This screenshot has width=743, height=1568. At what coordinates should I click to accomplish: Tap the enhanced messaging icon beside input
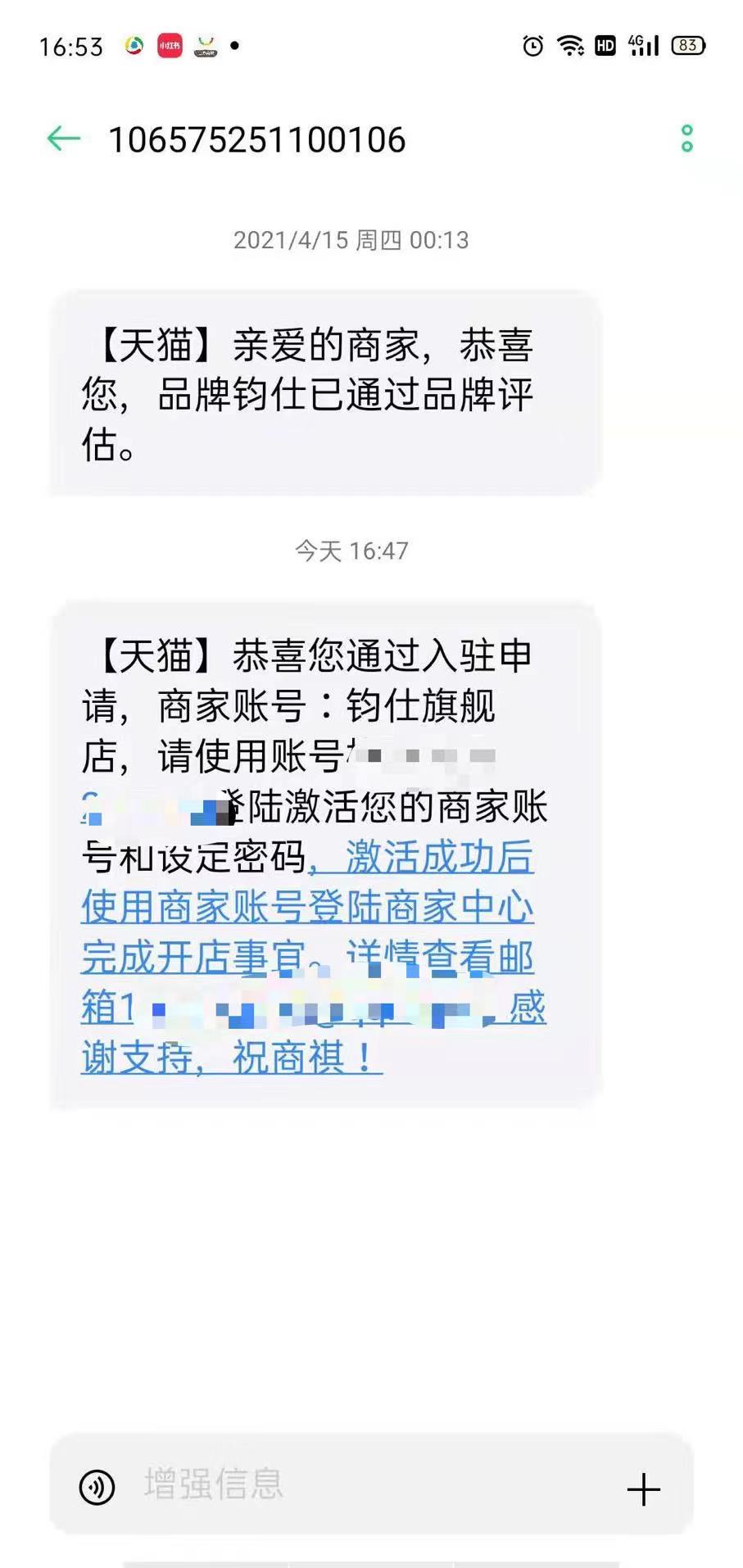click(x=97, y=1487)
